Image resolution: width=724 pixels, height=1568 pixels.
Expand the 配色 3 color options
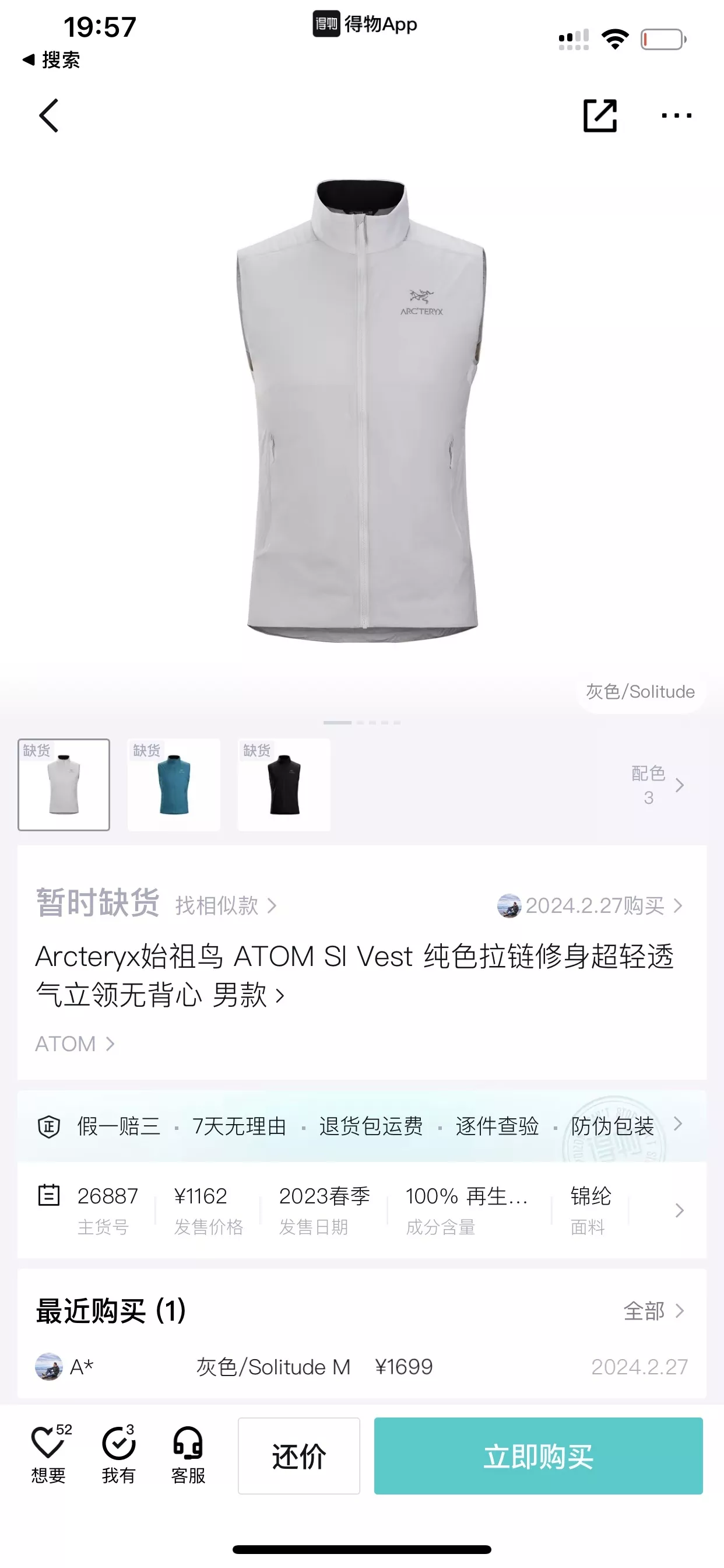click(657, 785)
